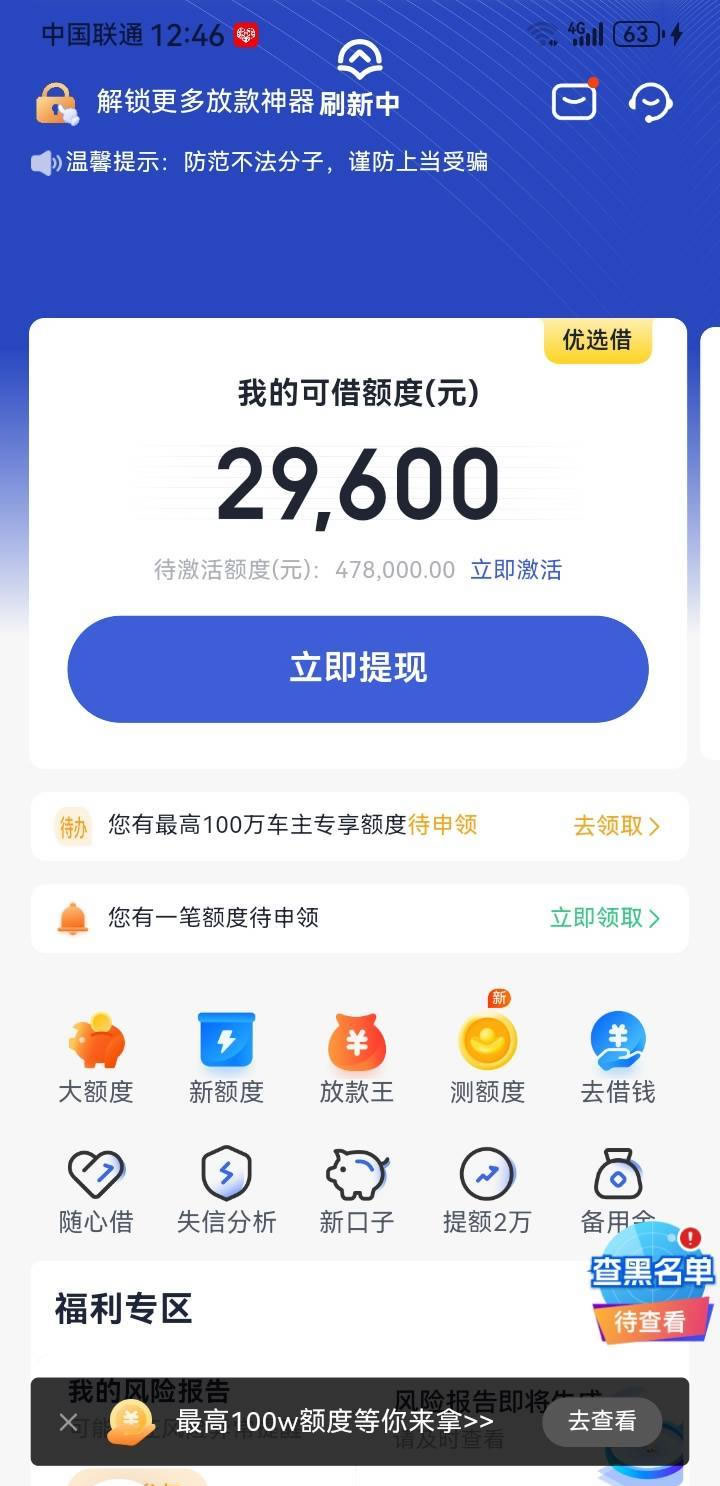This screenshot has width=720, height=1486.
Task: Open 解锁更多放款神器 at the top
Action: (x=205, y=101)
